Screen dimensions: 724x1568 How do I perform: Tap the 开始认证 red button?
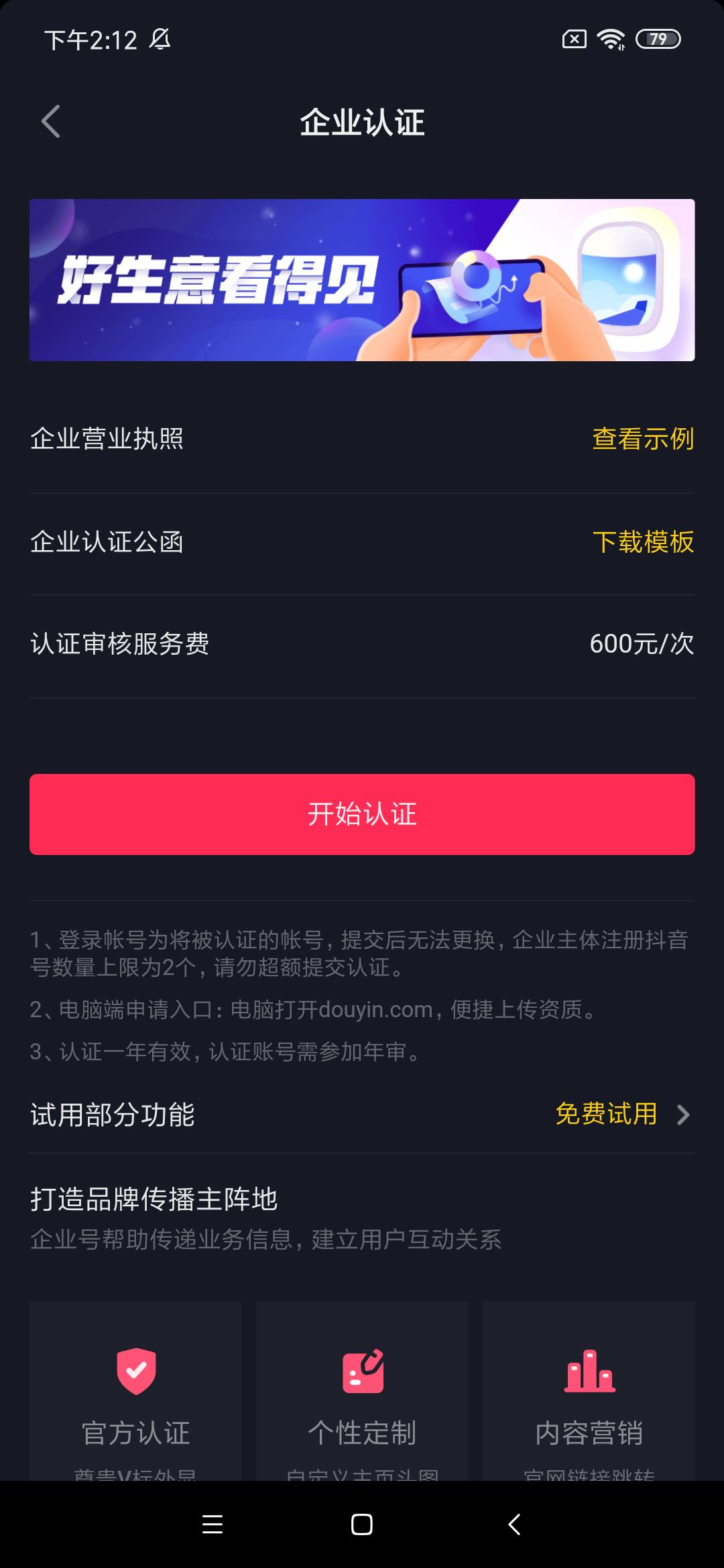(x=362, y=814)
